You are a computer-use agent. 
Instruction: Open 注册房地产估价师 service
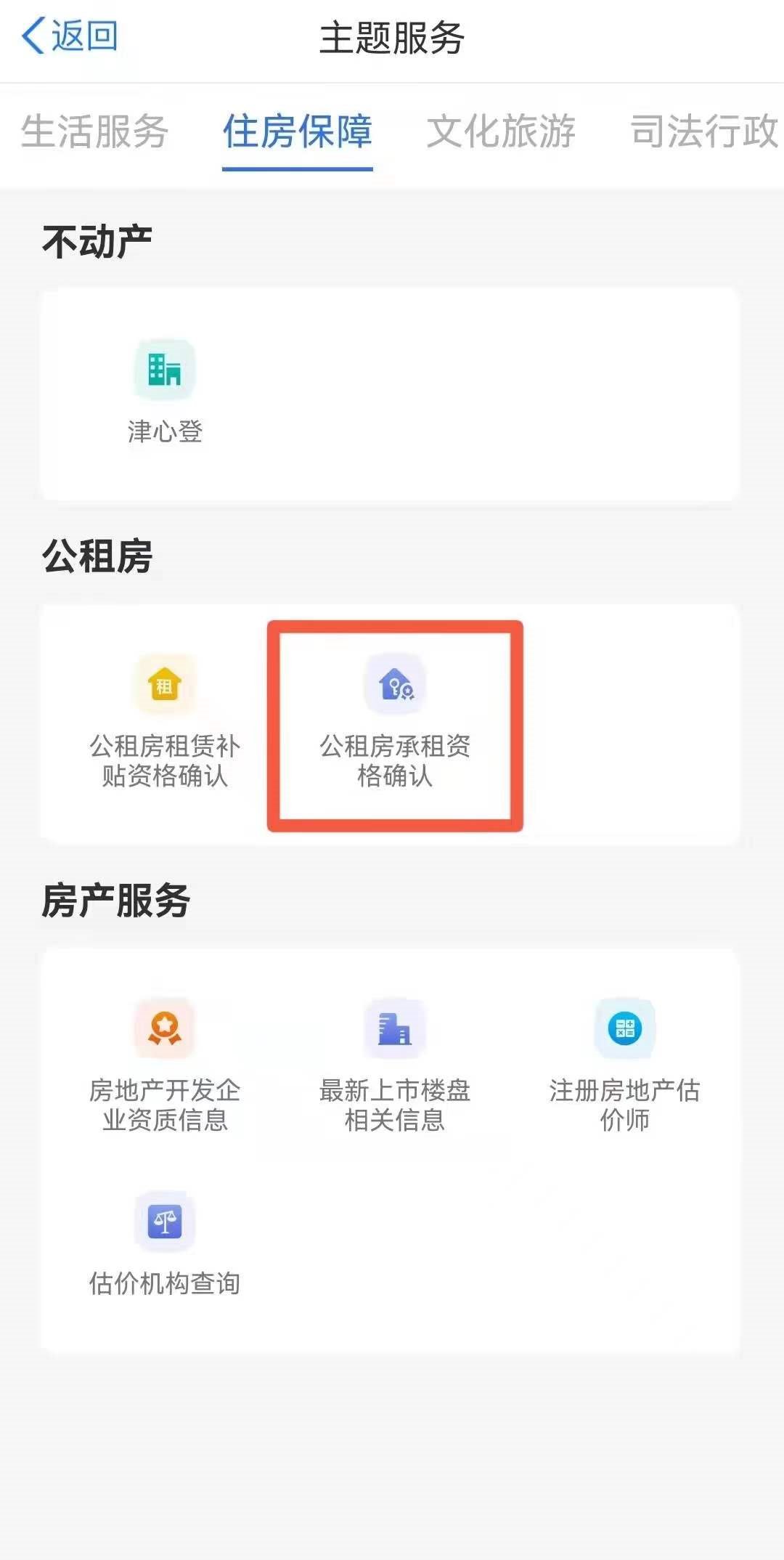click(624, 1065)
